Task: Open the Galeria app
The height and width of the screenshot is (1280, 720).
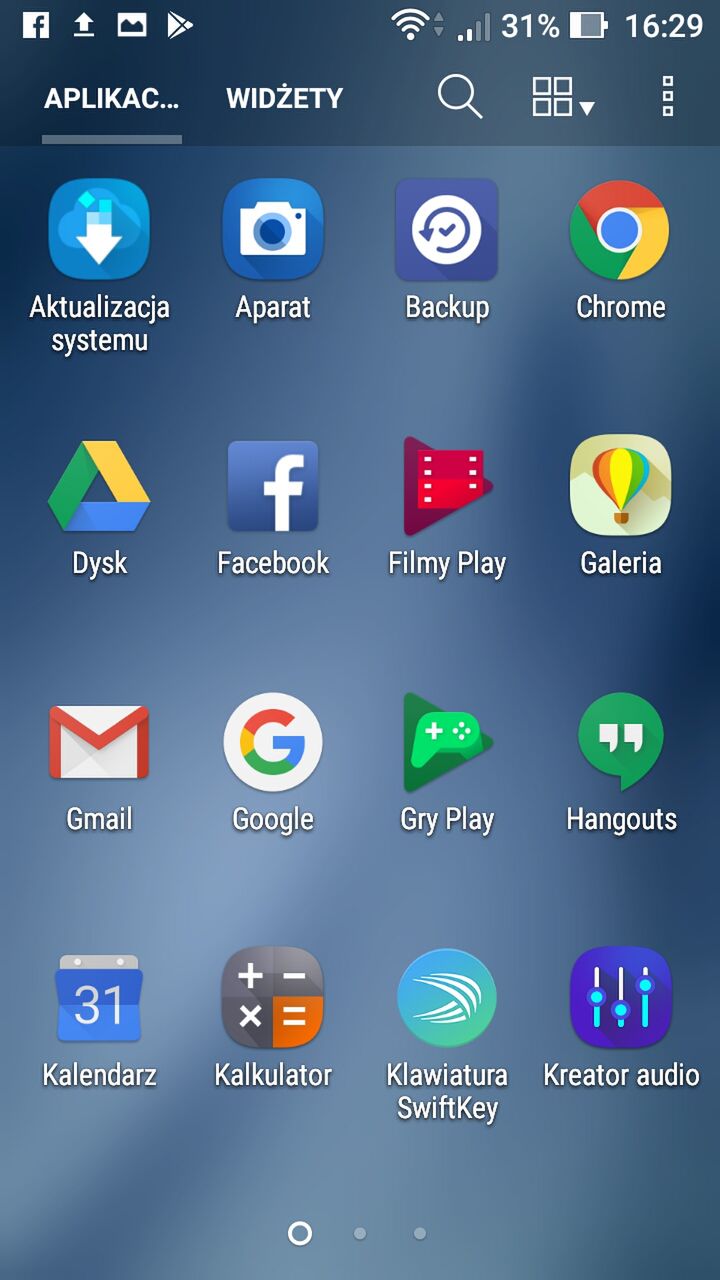Action: click(x=620, y=487)
